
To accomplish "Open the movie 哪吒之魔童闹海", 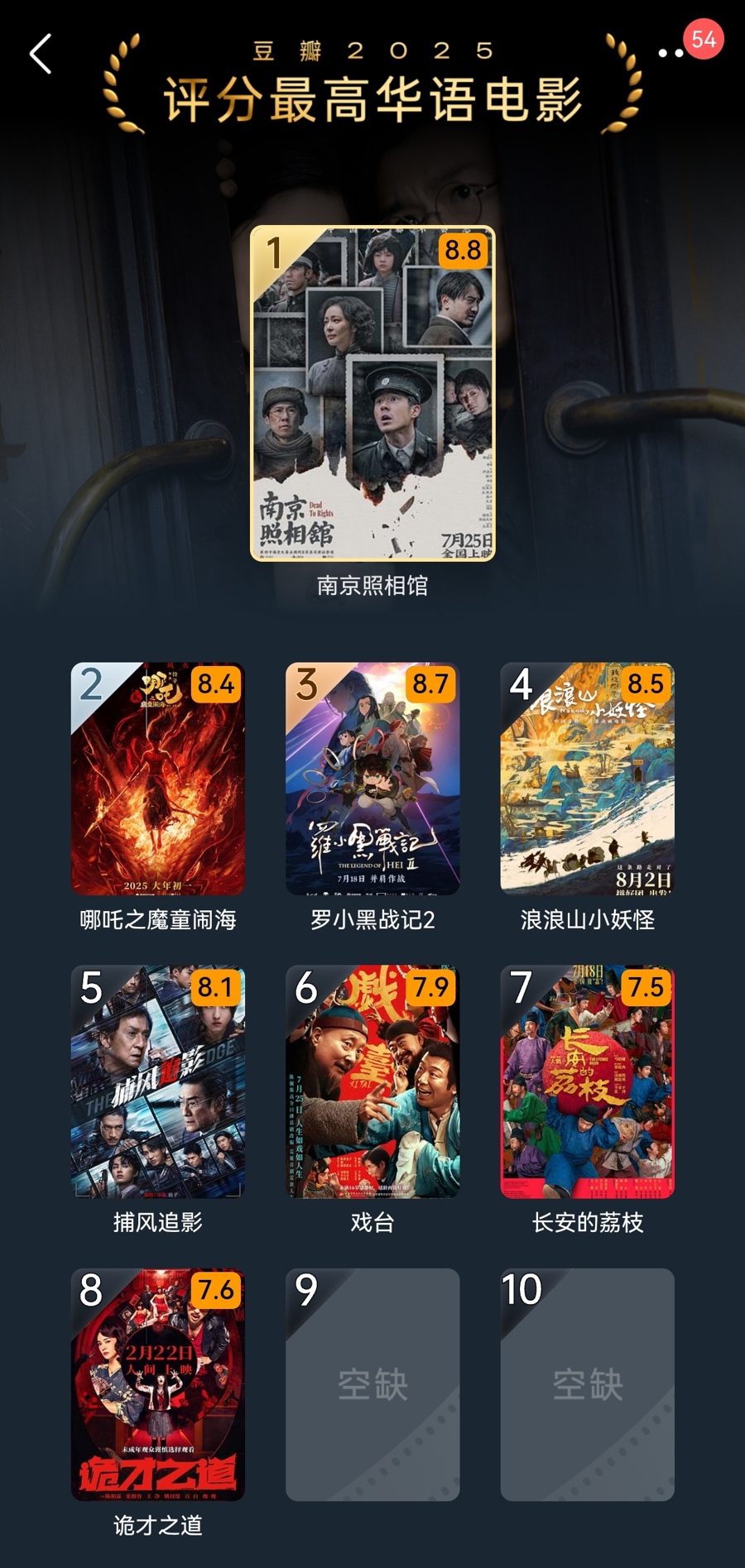I will [157, 779].
